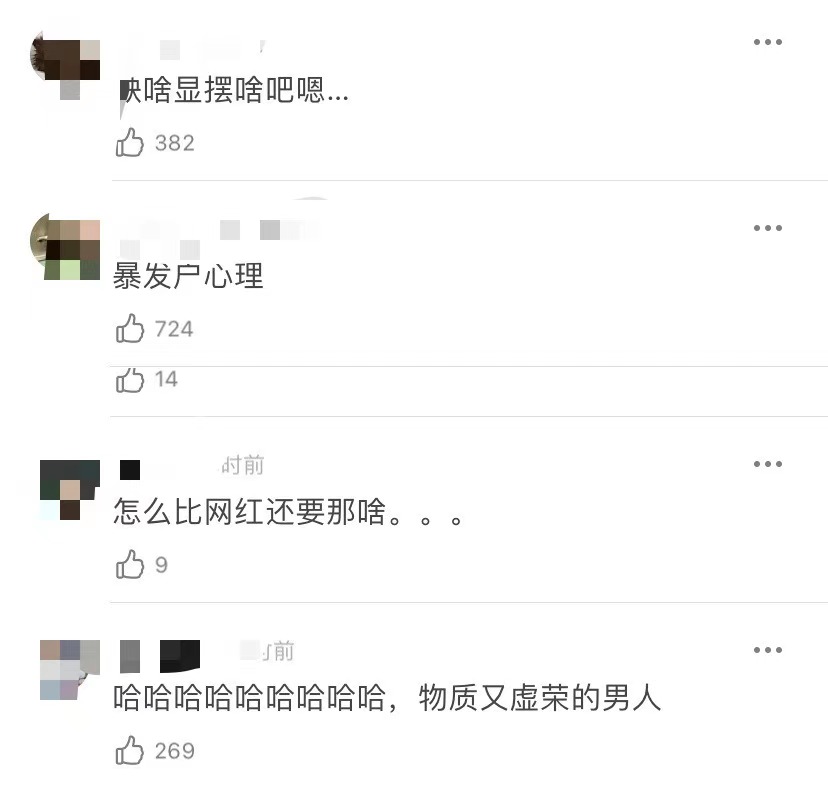Screen dimensions: 828x785
Task: Like the "物质又虚荣的男人" comment
Action: click(x=131, y=751)
